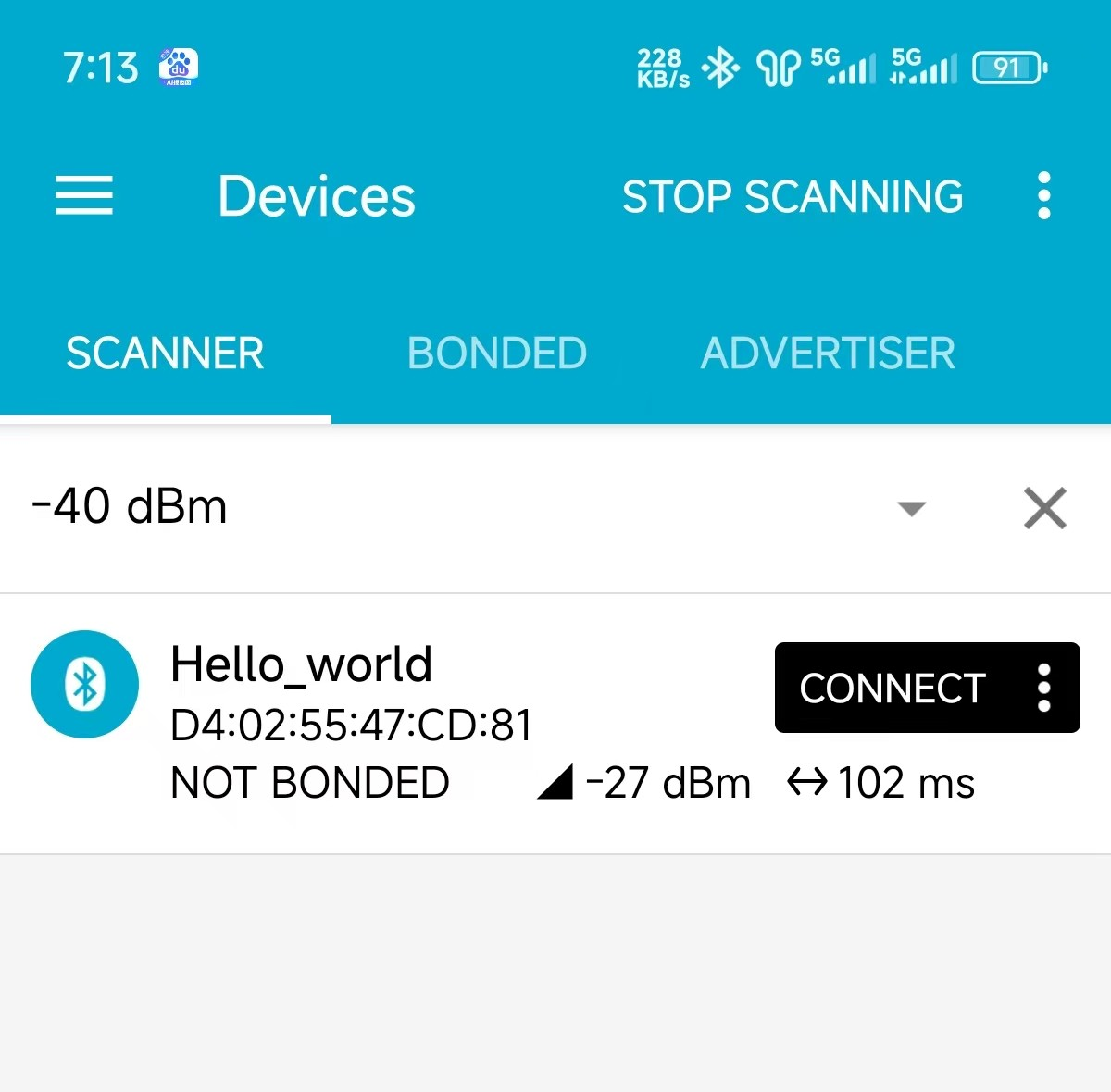Open more options beside CONNECT
The width and height of the screenshot is (1111, 1092).
[1044, 689]
